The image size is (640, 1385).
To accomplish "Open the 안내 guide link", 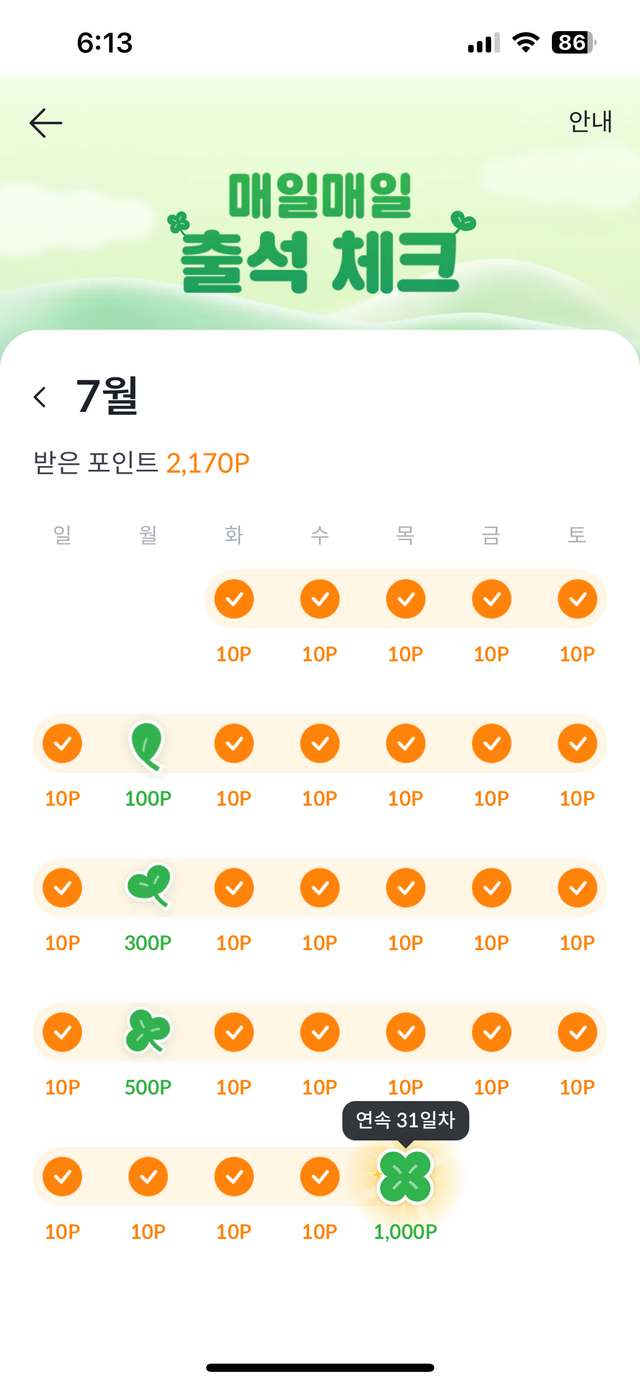I will point(590,121).
